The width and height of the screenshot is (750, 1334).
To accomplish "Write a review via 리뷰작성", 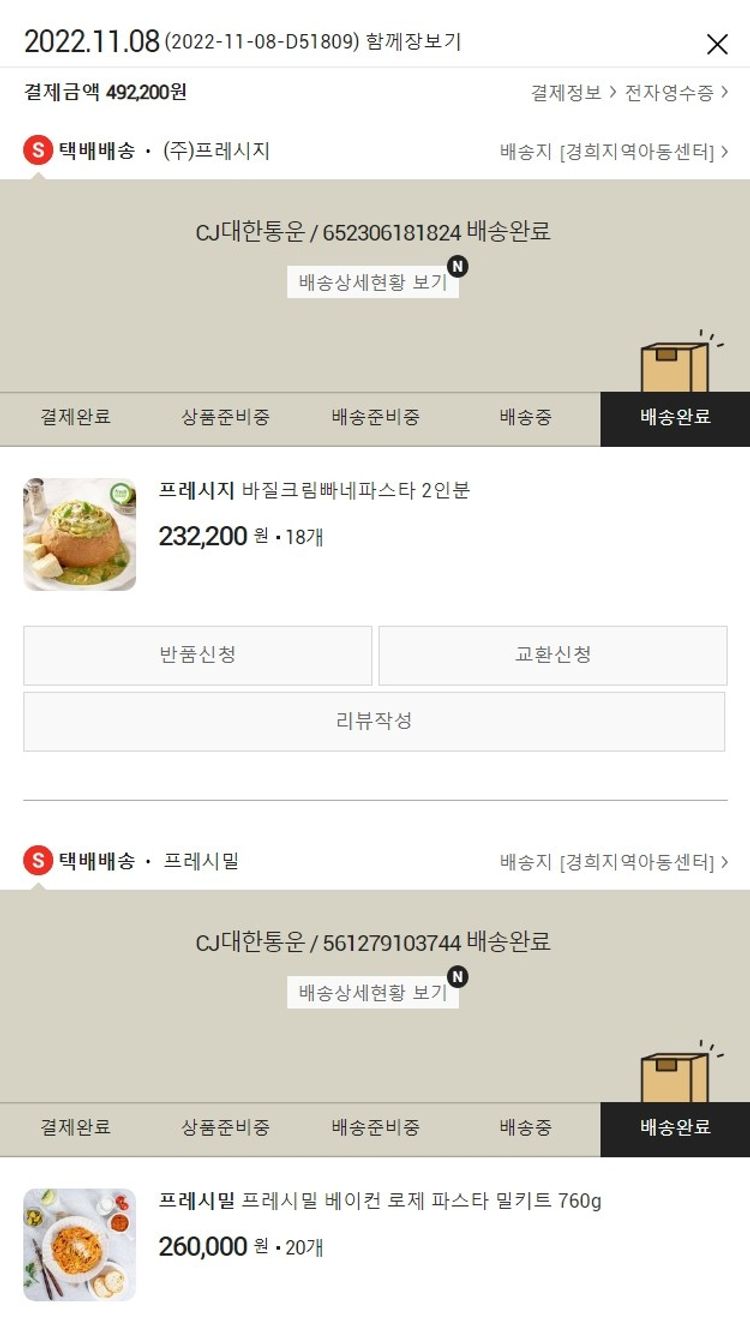I will coord(374,721).
